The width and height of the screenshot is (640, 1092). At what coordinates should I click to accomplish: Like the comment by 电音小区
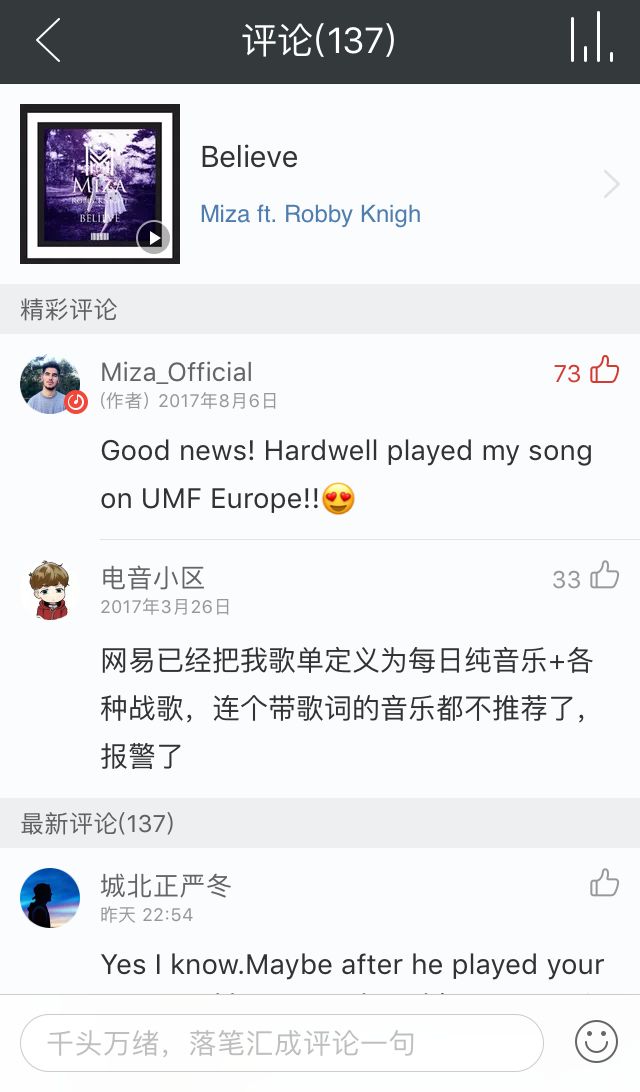[604, 576]
